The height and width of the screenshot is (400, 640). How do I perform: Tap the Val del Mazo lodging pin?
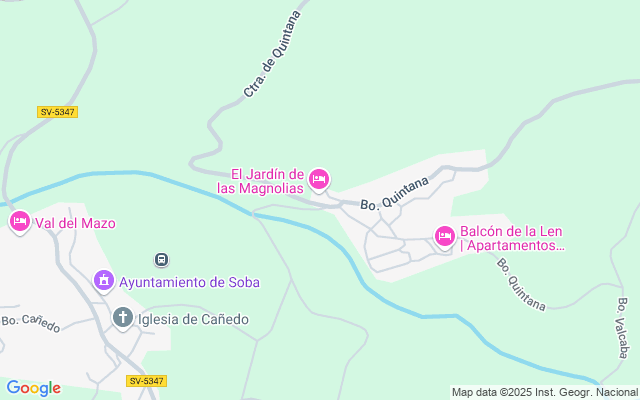pyautogui.click(x=19, y=222)
